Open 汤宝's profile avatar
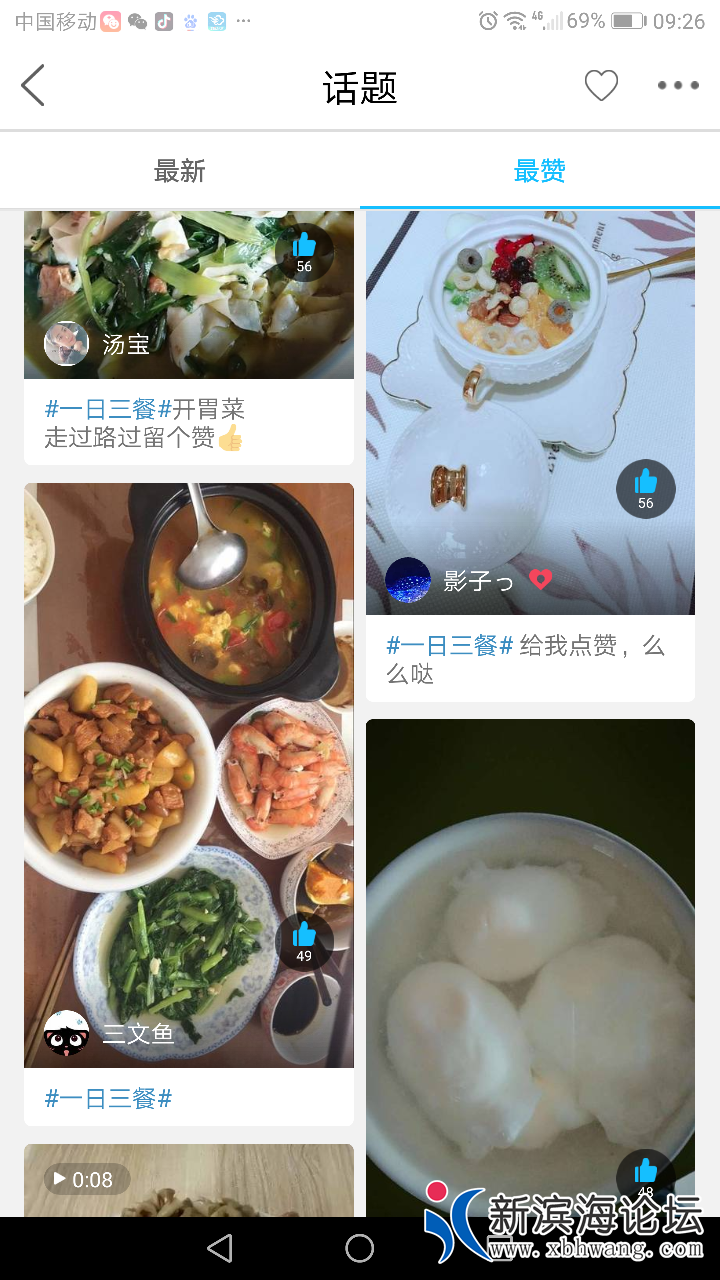This screenshot has height=1280, width=720. [x=67, y=344]
